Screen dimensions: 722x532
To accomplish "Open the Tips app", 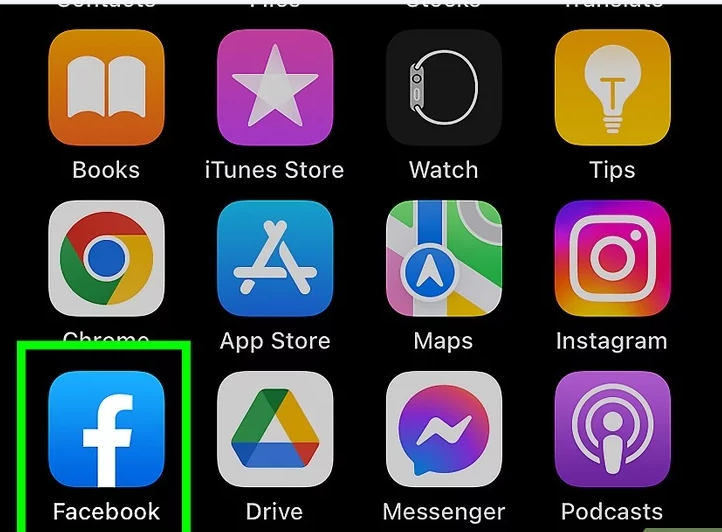I will pos(612,87).
